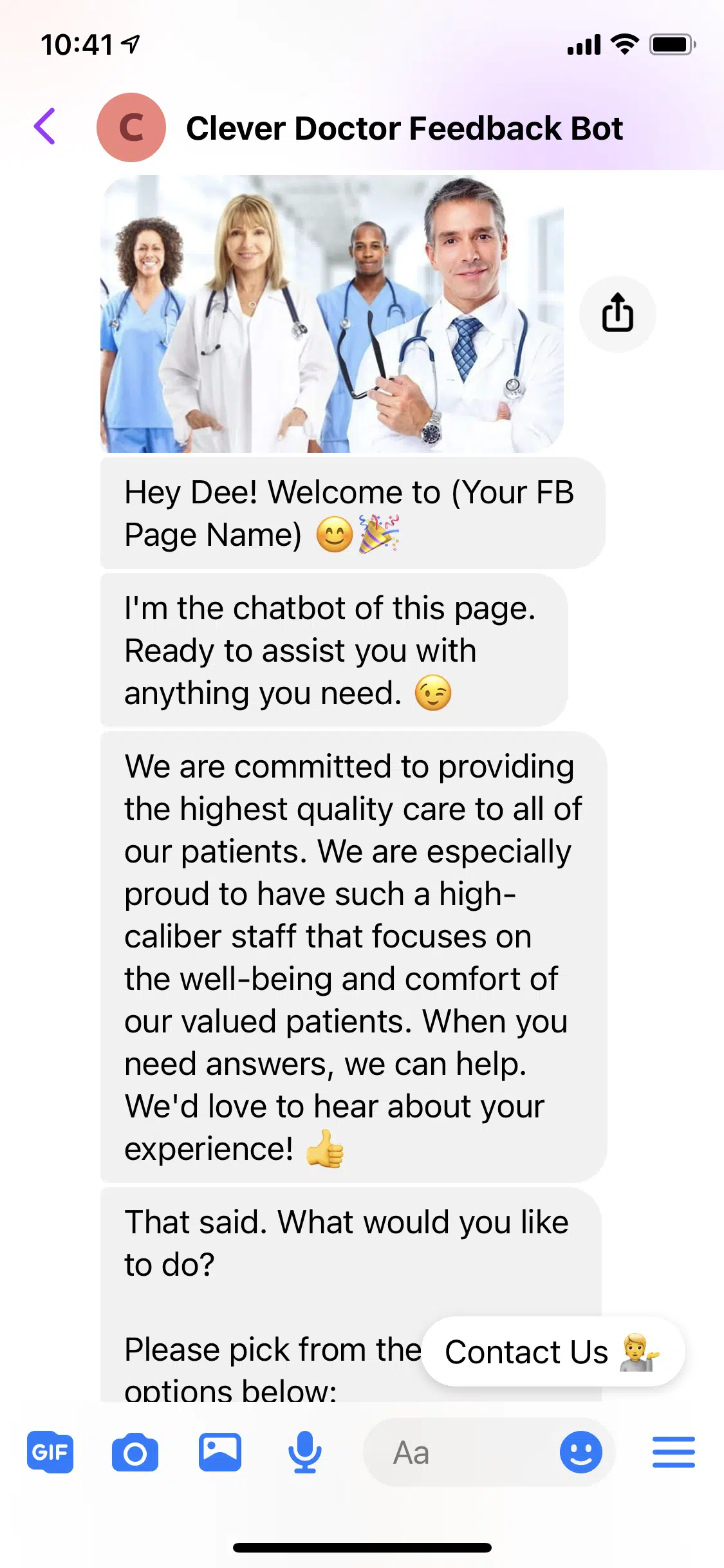
Task: Open Clever Doctor Feedback Bot profile
Action: click(404, 128)
